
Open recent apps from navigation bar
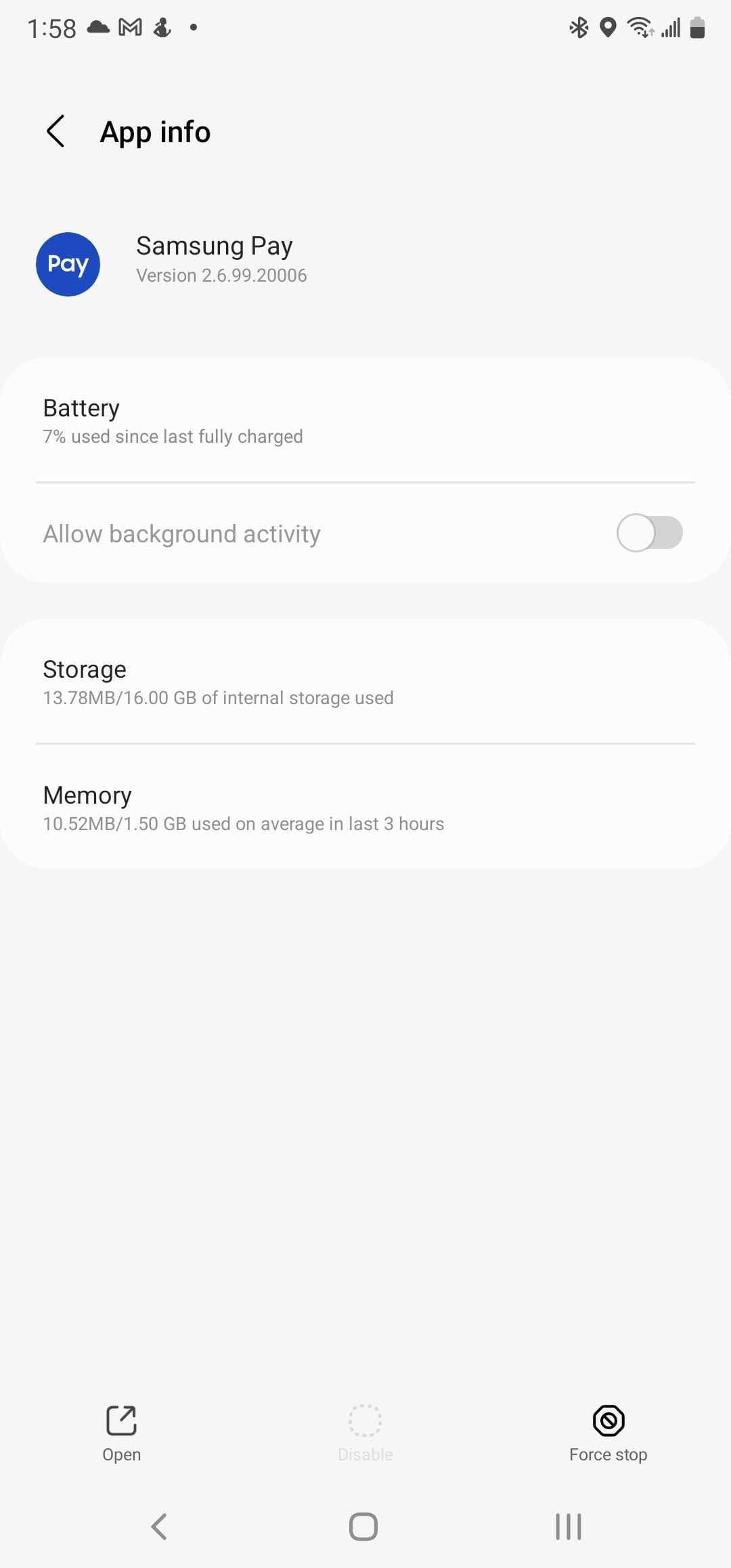568,1526
